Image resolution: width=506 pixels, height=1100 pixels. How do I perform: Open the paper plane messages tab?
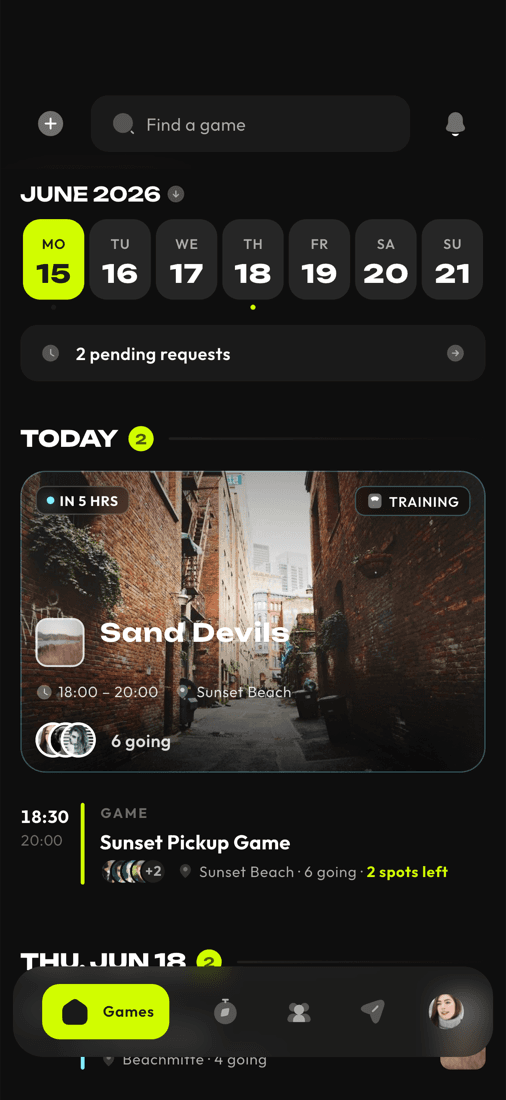coord(373,1011)
